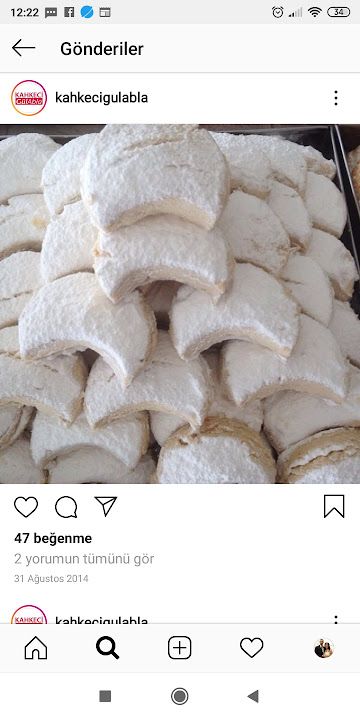Tap the system back triangle
This screenshot has width=360, height=720.
tap(253, 696)
